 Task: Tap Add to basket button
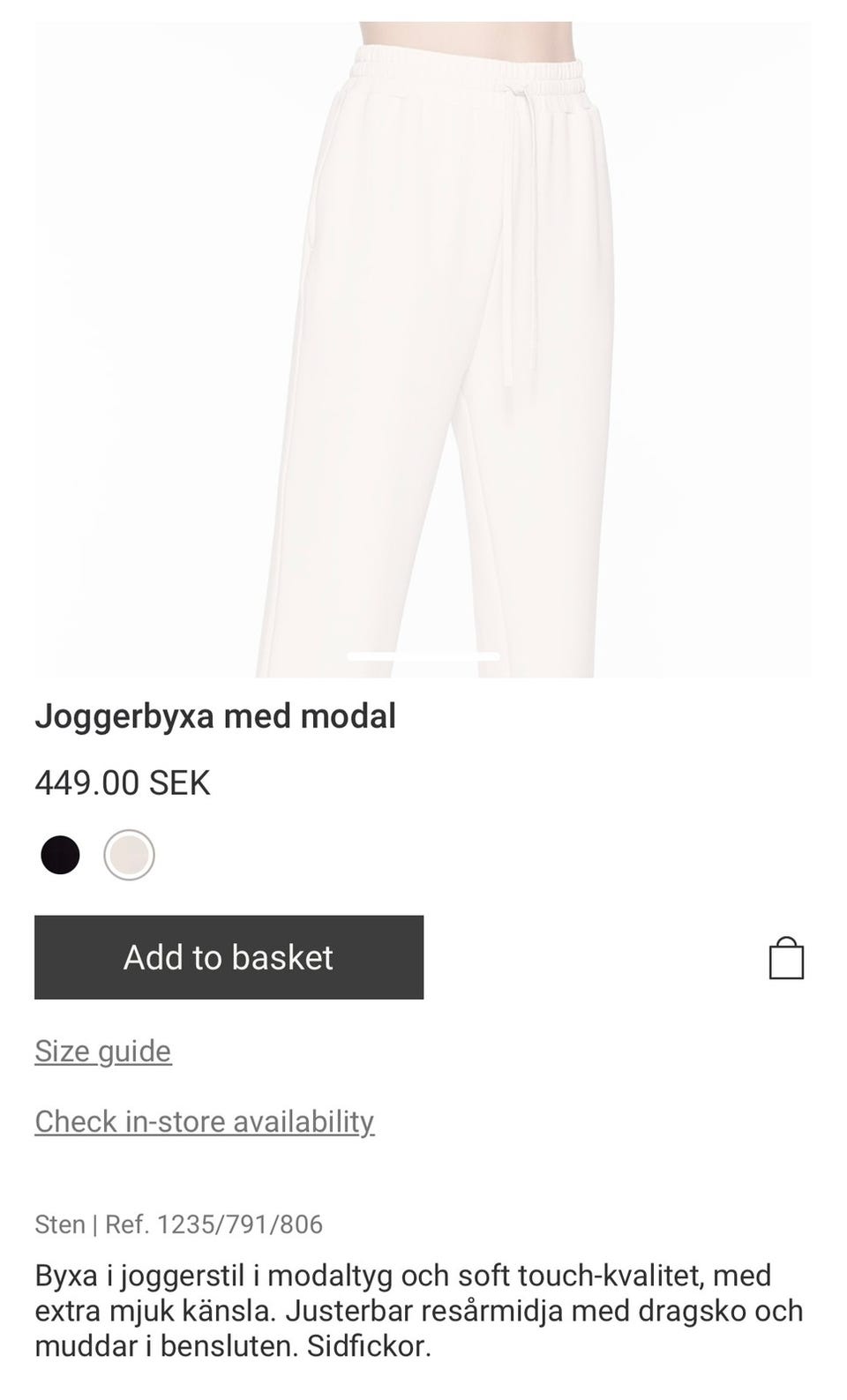(229, 957)
